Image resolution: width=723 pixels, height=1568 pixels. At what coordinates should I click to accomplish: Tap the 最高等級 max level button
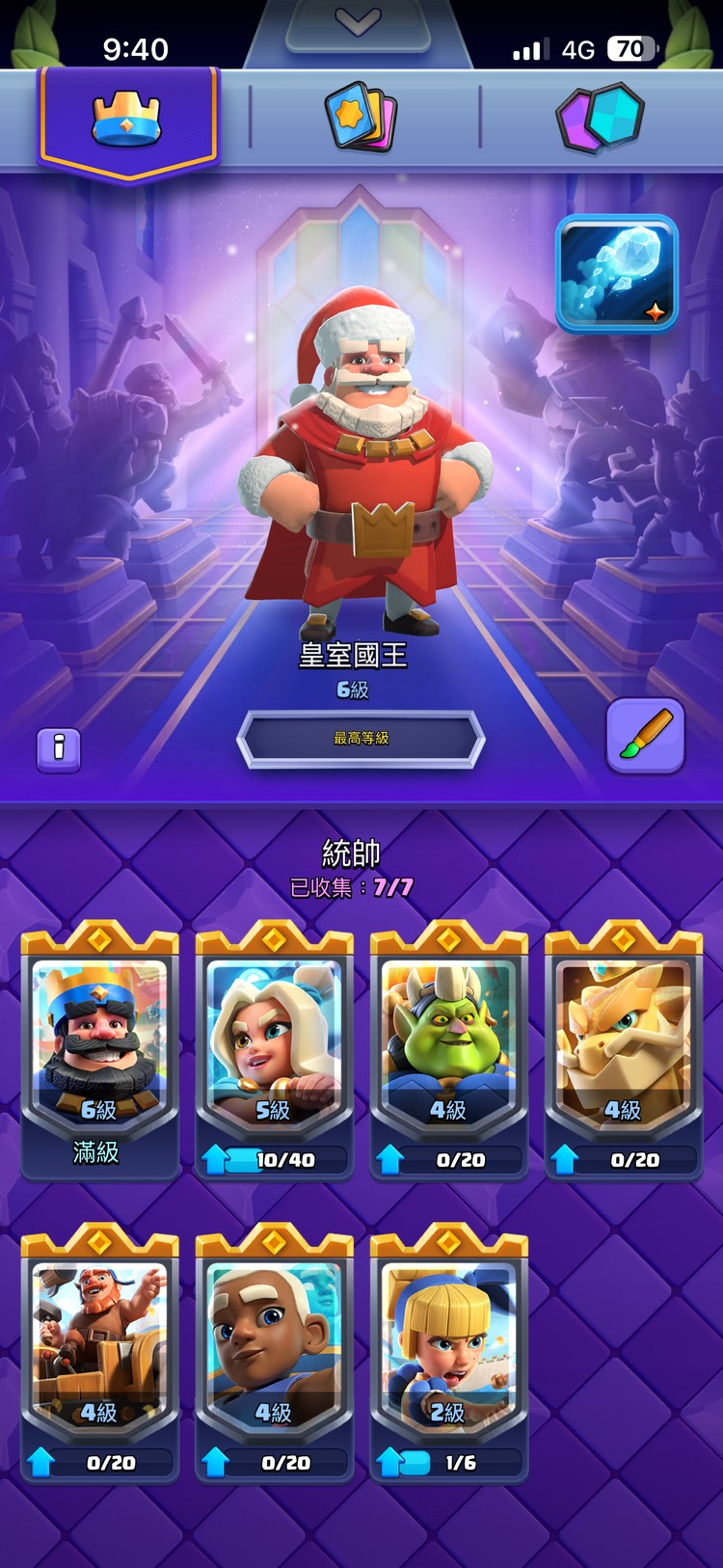coord(361,739)
